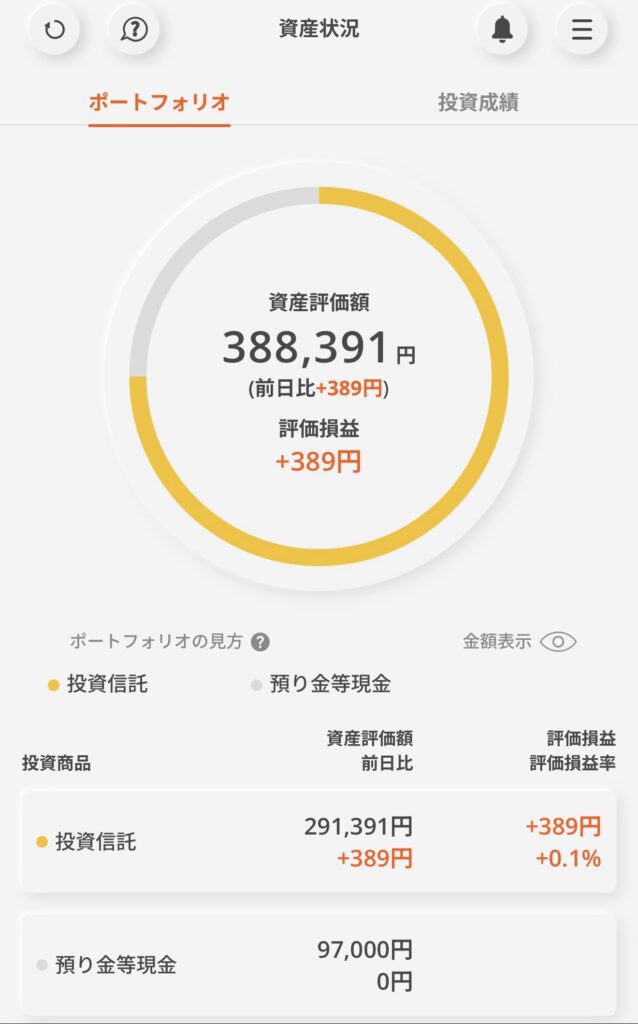
Task: Toggle 金額表示 eye icon
Action: 558,642
